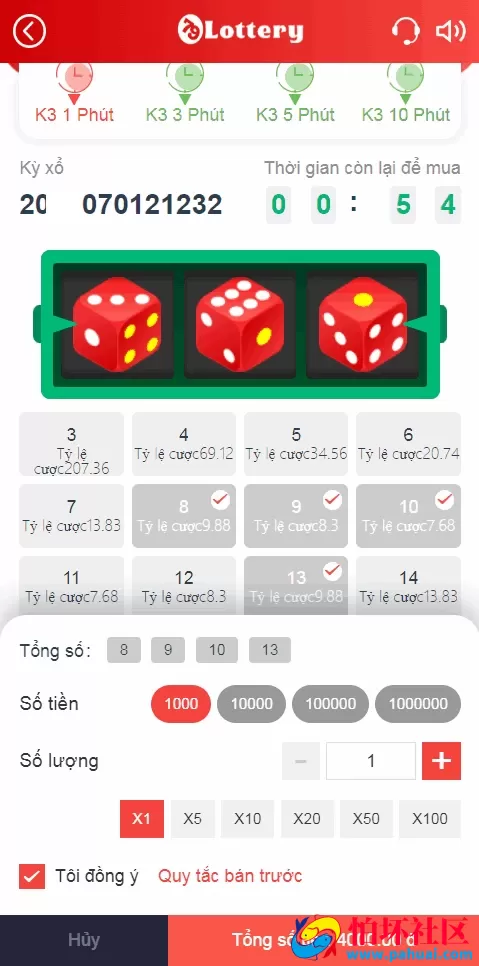The width and height of the screenshot is (479, 966).
Task: Open the Quy tắc bán trước link
Action: click(230, 875)
